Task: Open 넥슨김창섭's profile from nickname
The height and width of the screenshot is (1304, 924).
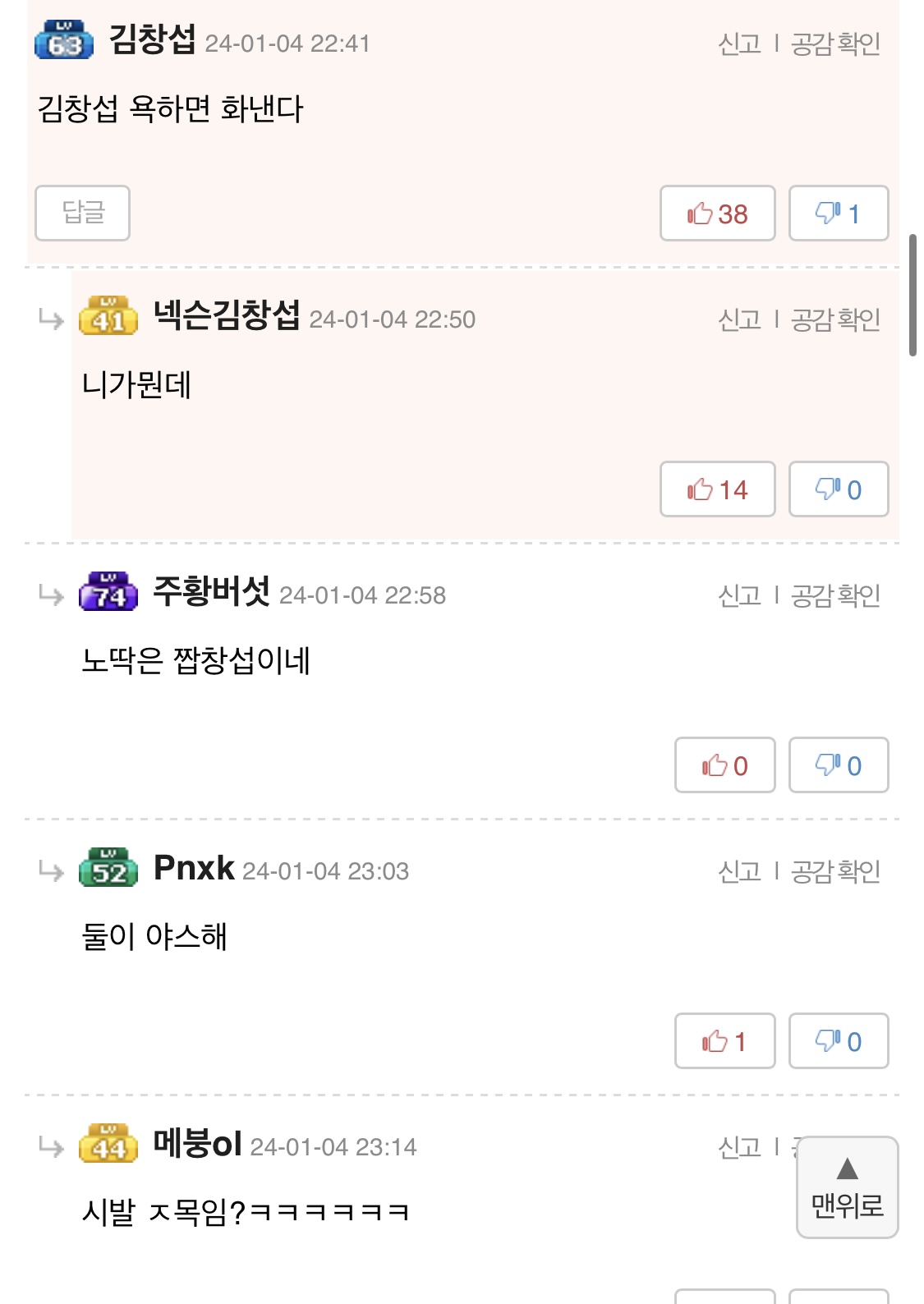Action: coord(227,315)
